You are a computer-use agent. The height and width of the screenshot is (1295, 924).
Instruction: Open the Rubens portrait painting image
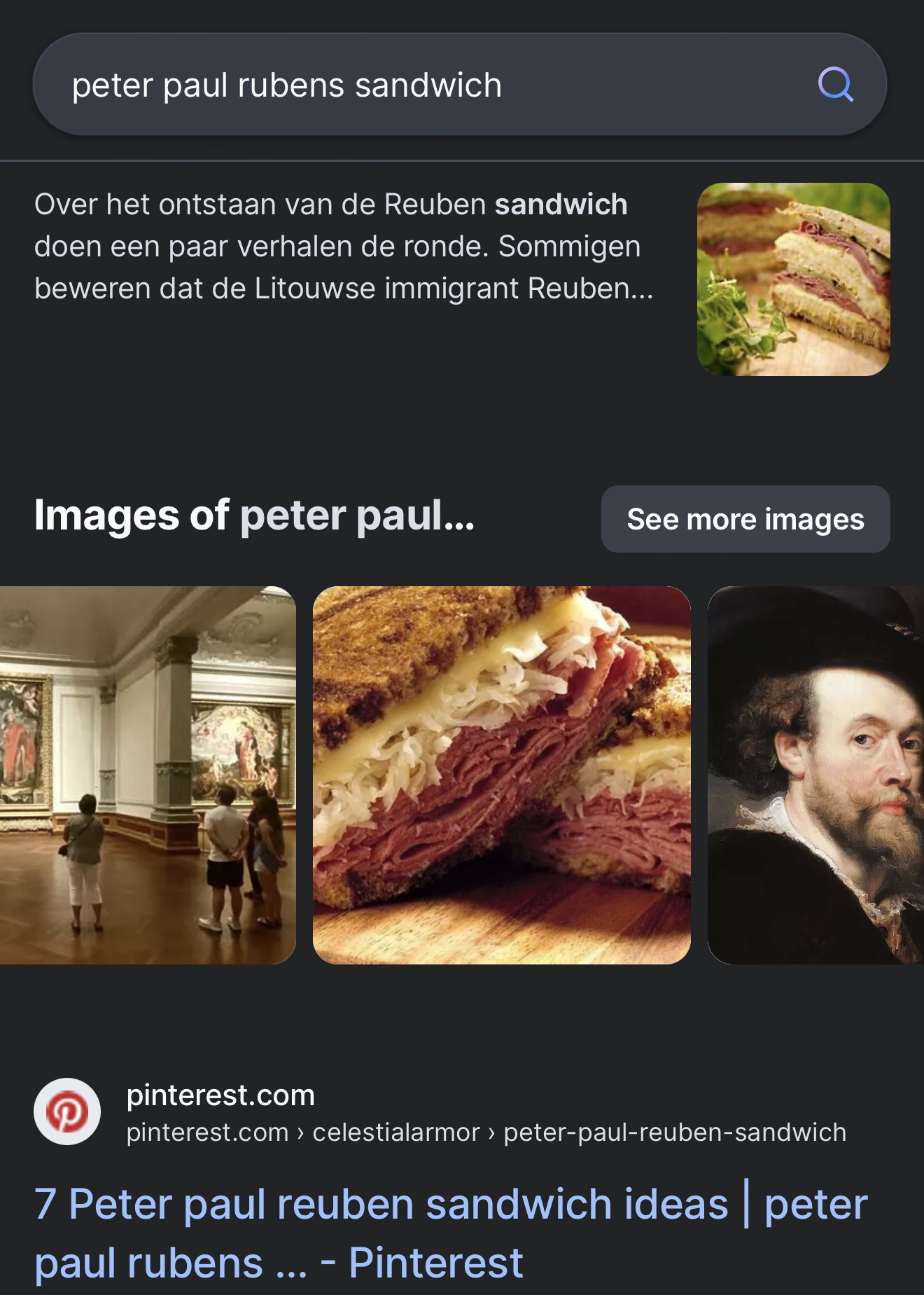tap(816, 775)
